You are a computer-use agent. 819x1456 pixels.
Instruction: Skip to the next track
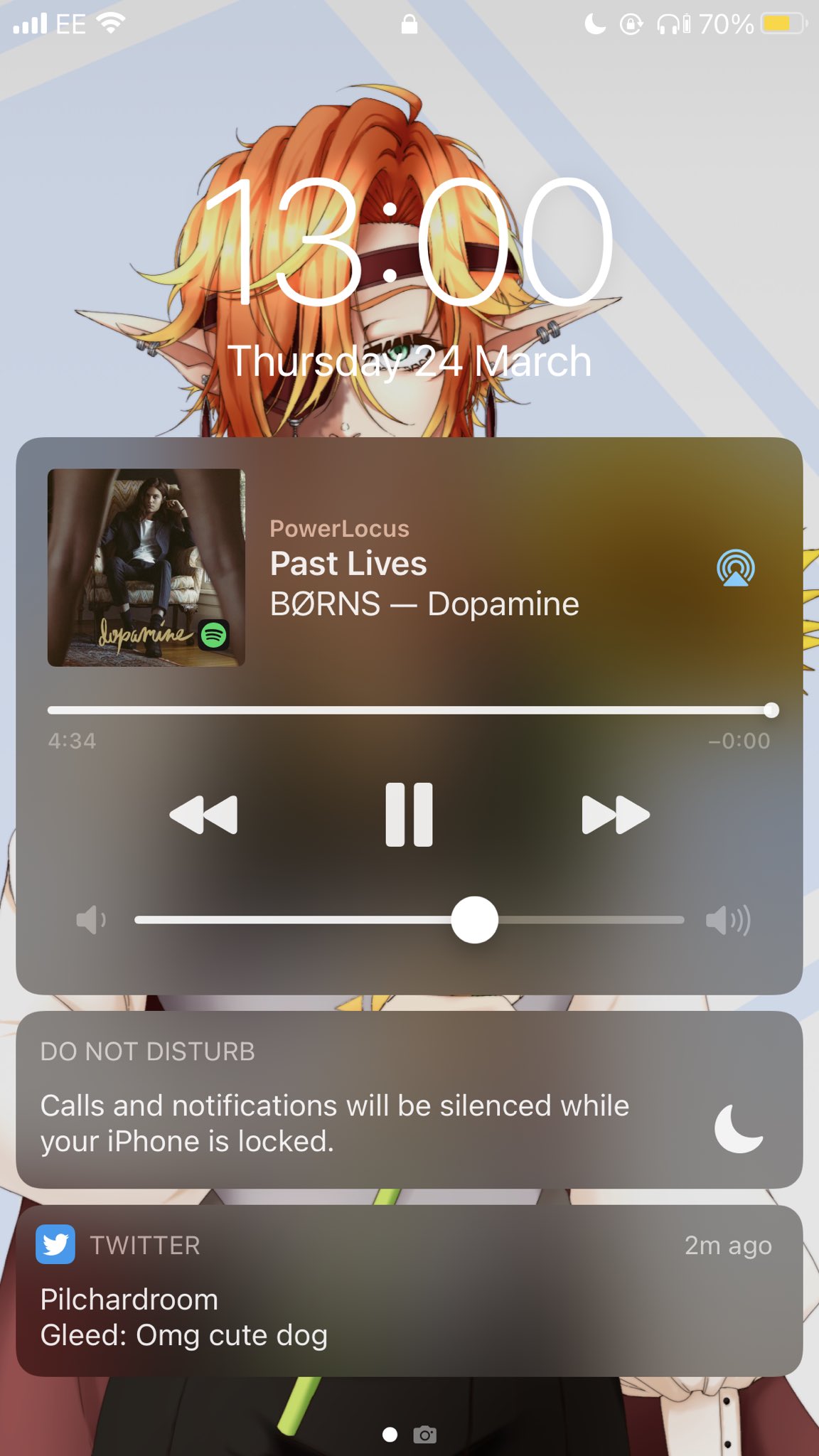pyautogui.click(x=615, y=815)
